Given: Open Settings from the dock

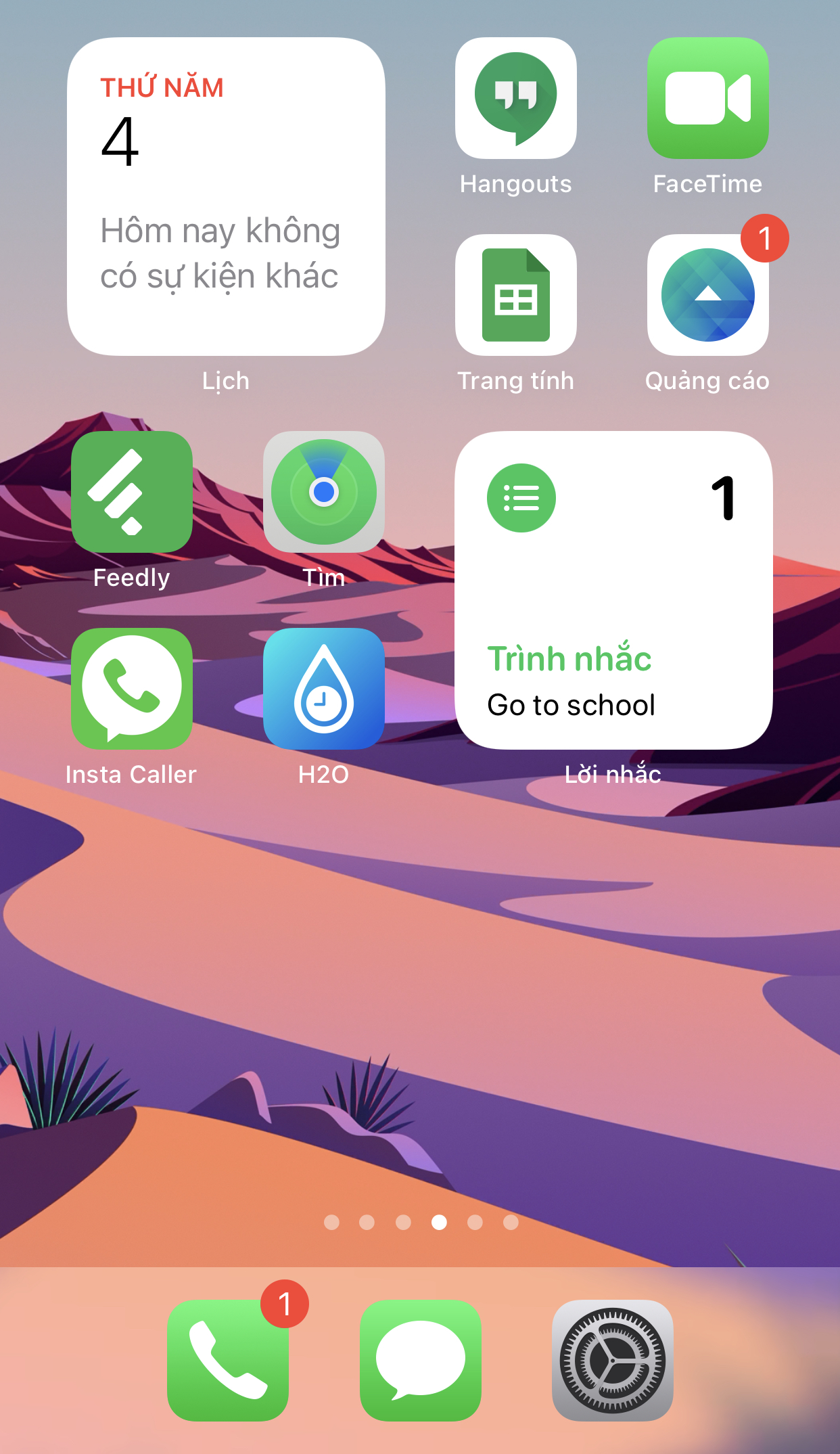Looking at the screenshot, I should coord(612,1361).
